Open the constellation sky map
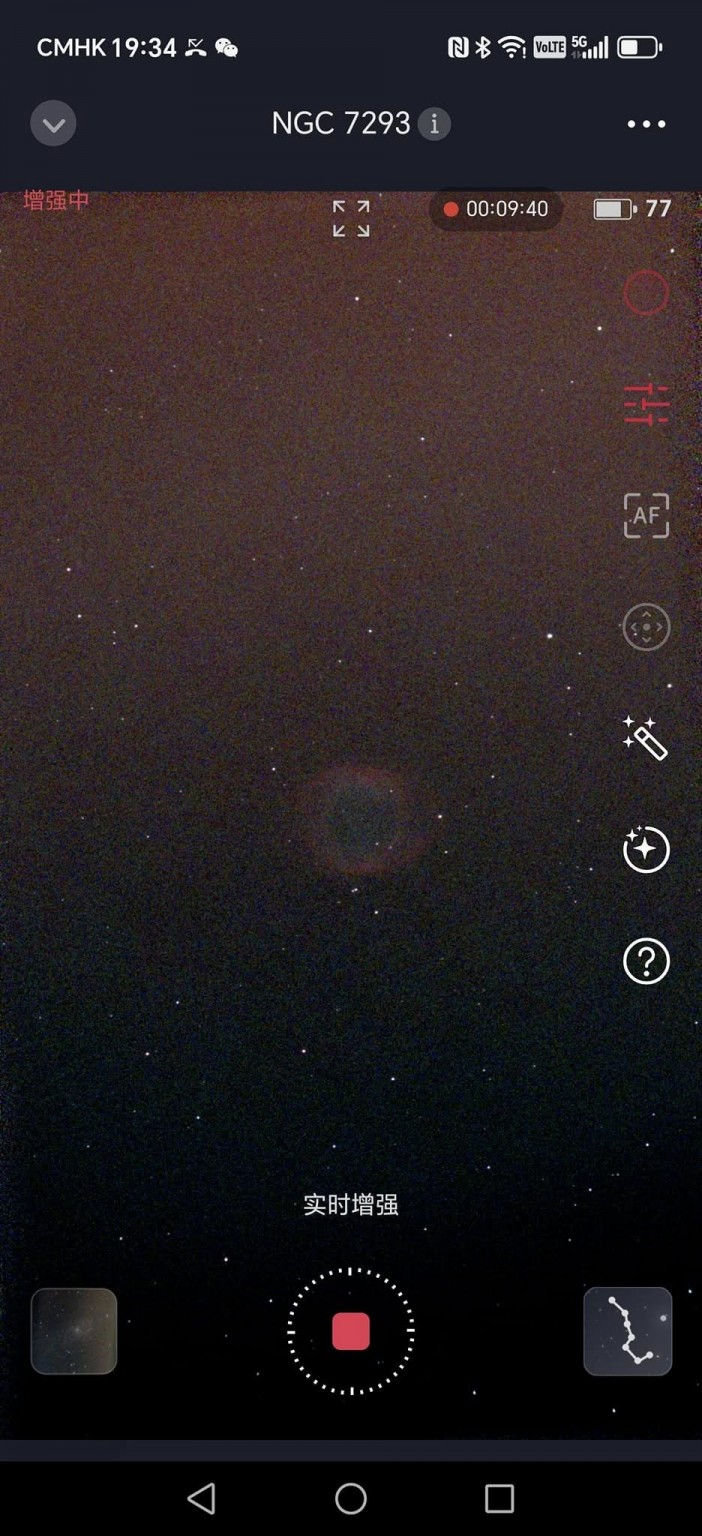This screenshot has height=1536, width=702. (x=628, y=1331)
